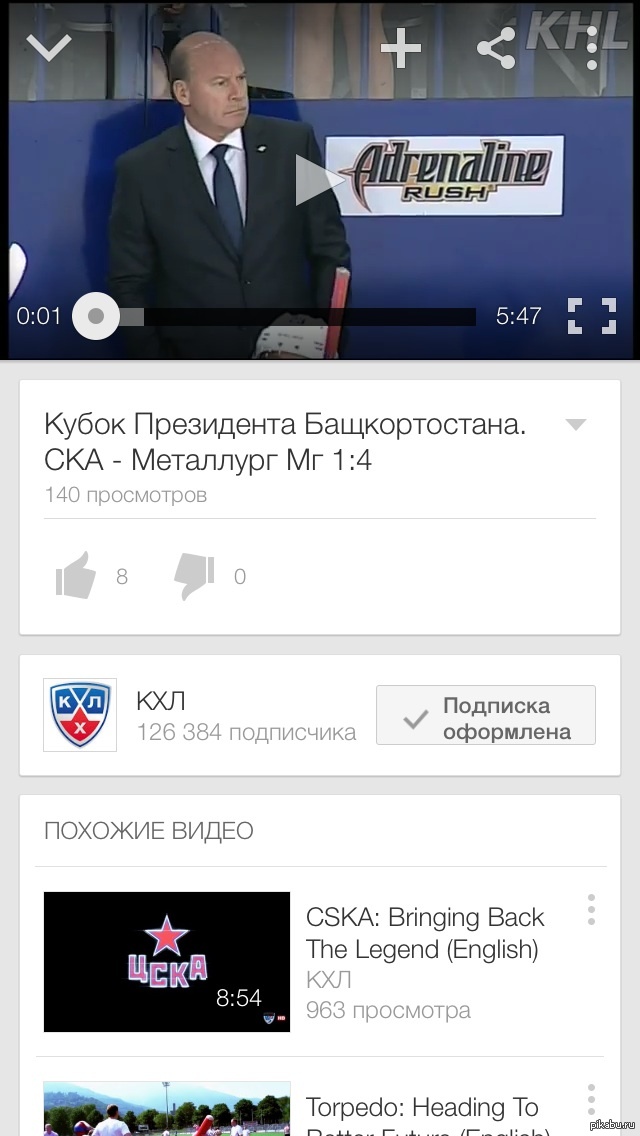Open options for the CSKA video
Screen dimensions: 640x1136
tap(592, 910)
